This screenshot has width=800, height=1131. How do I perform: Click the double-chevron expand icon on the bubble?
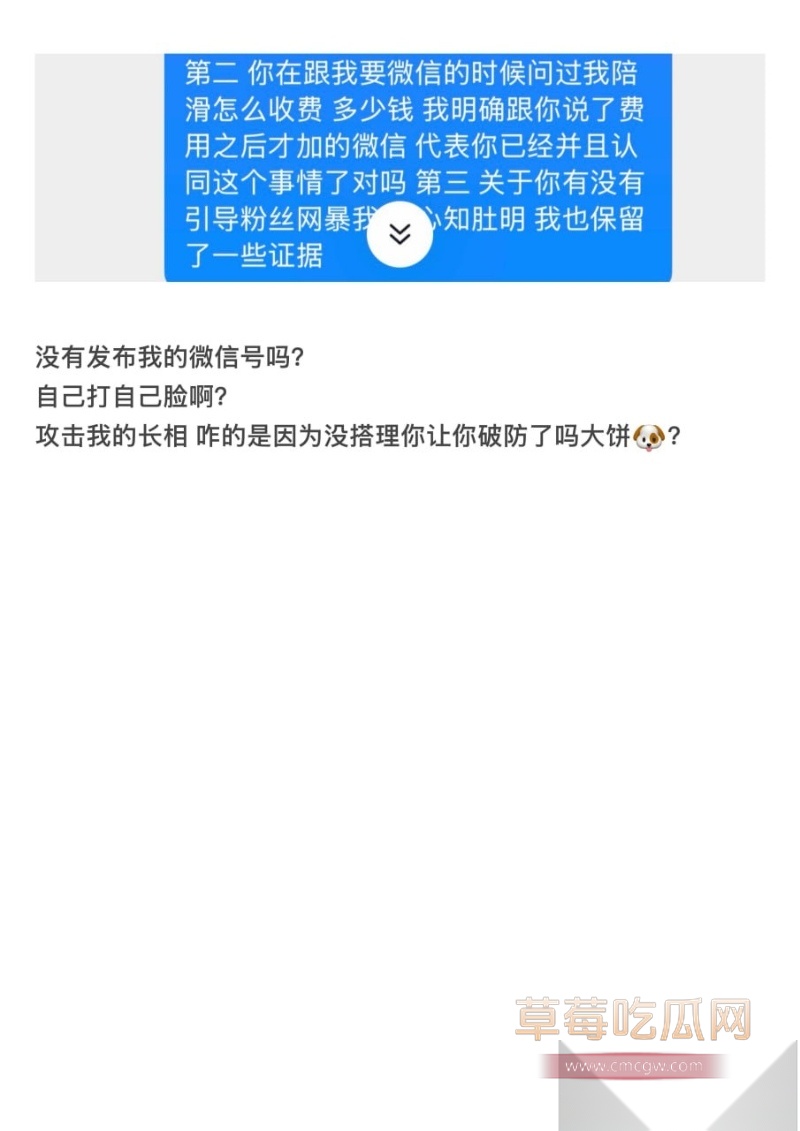[x=400, y=232]
